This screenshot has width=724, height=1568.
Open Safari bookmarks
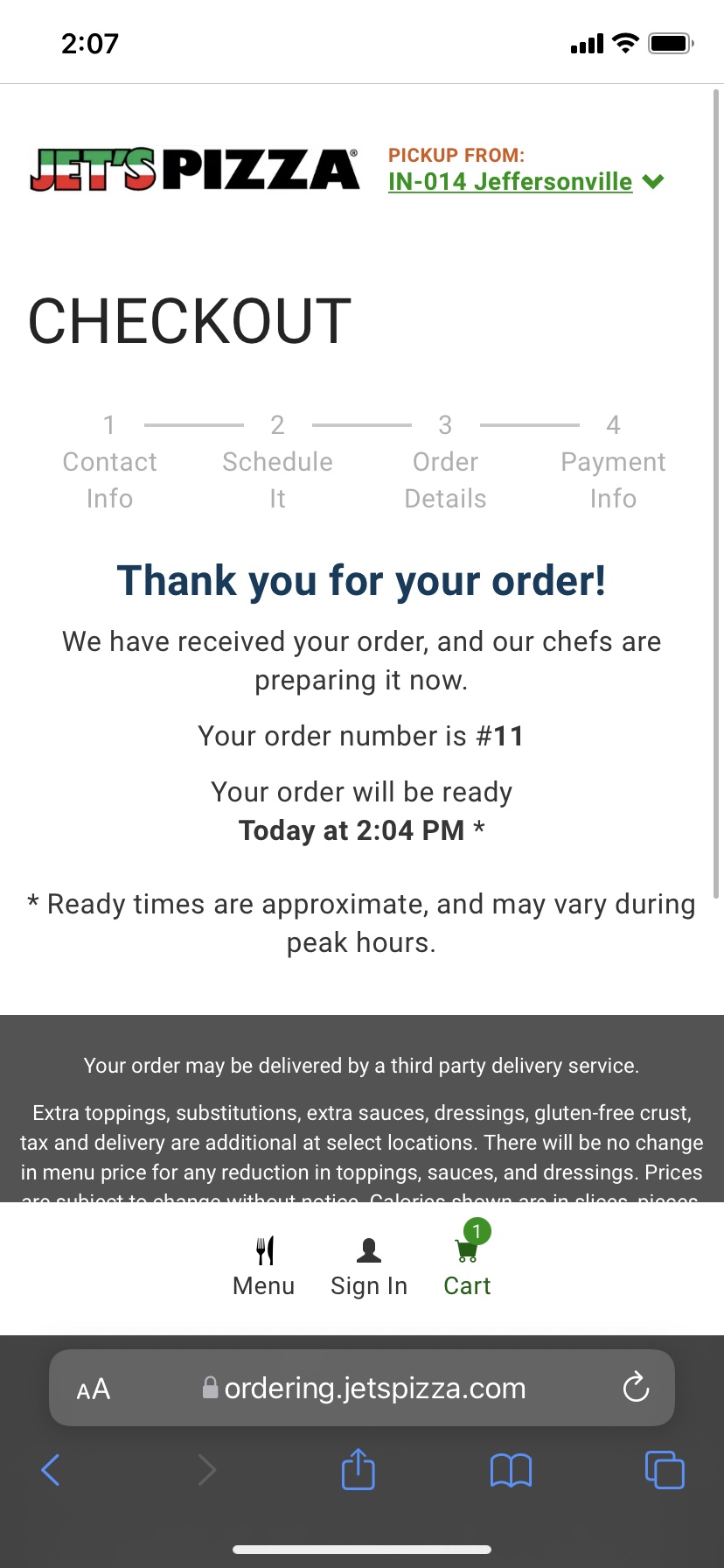(511, 1470)
